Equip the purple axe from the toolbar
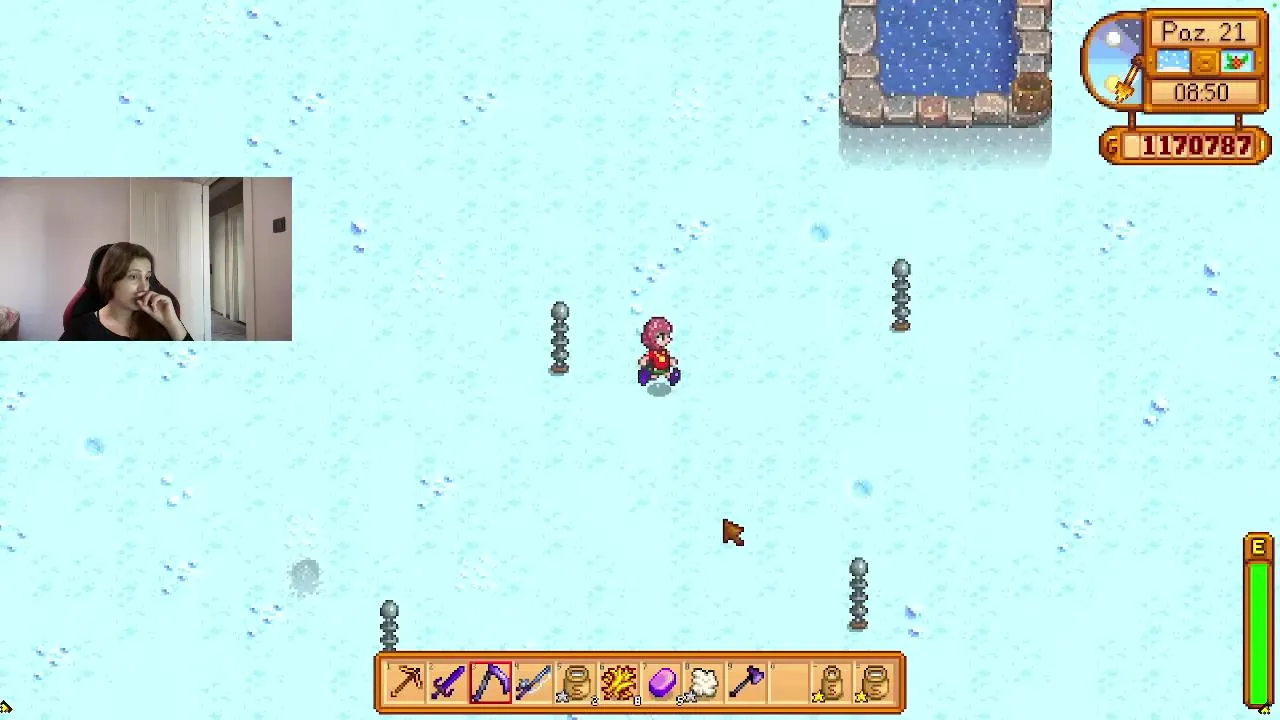The image size is (1280, 720). [748, 683]
